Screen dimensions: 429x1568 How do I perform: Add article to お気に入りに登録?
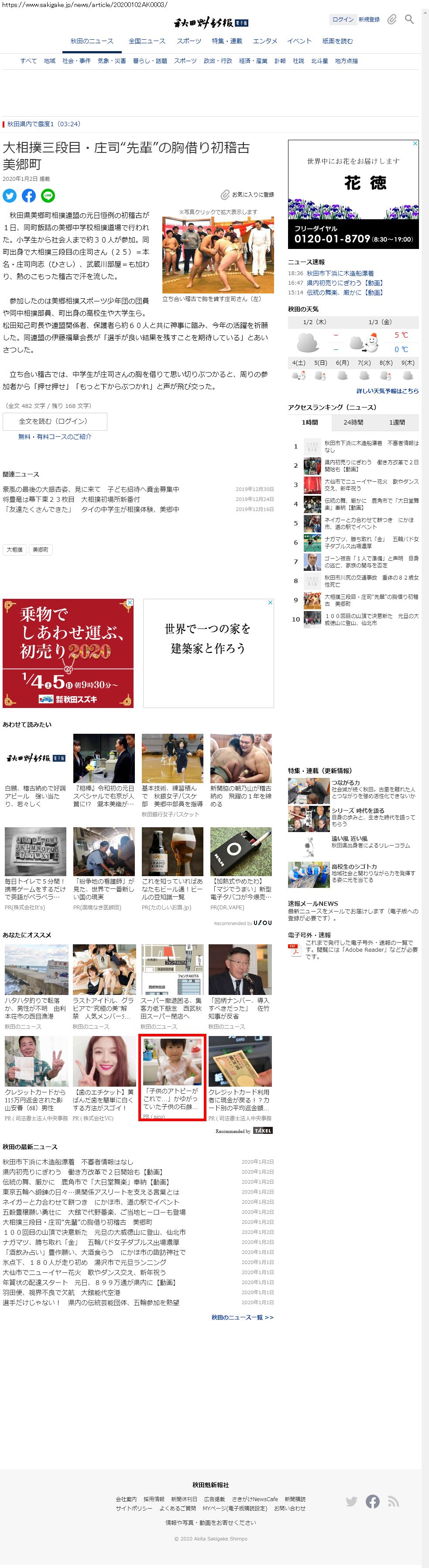pyautogui.click(x=247, y=195)
